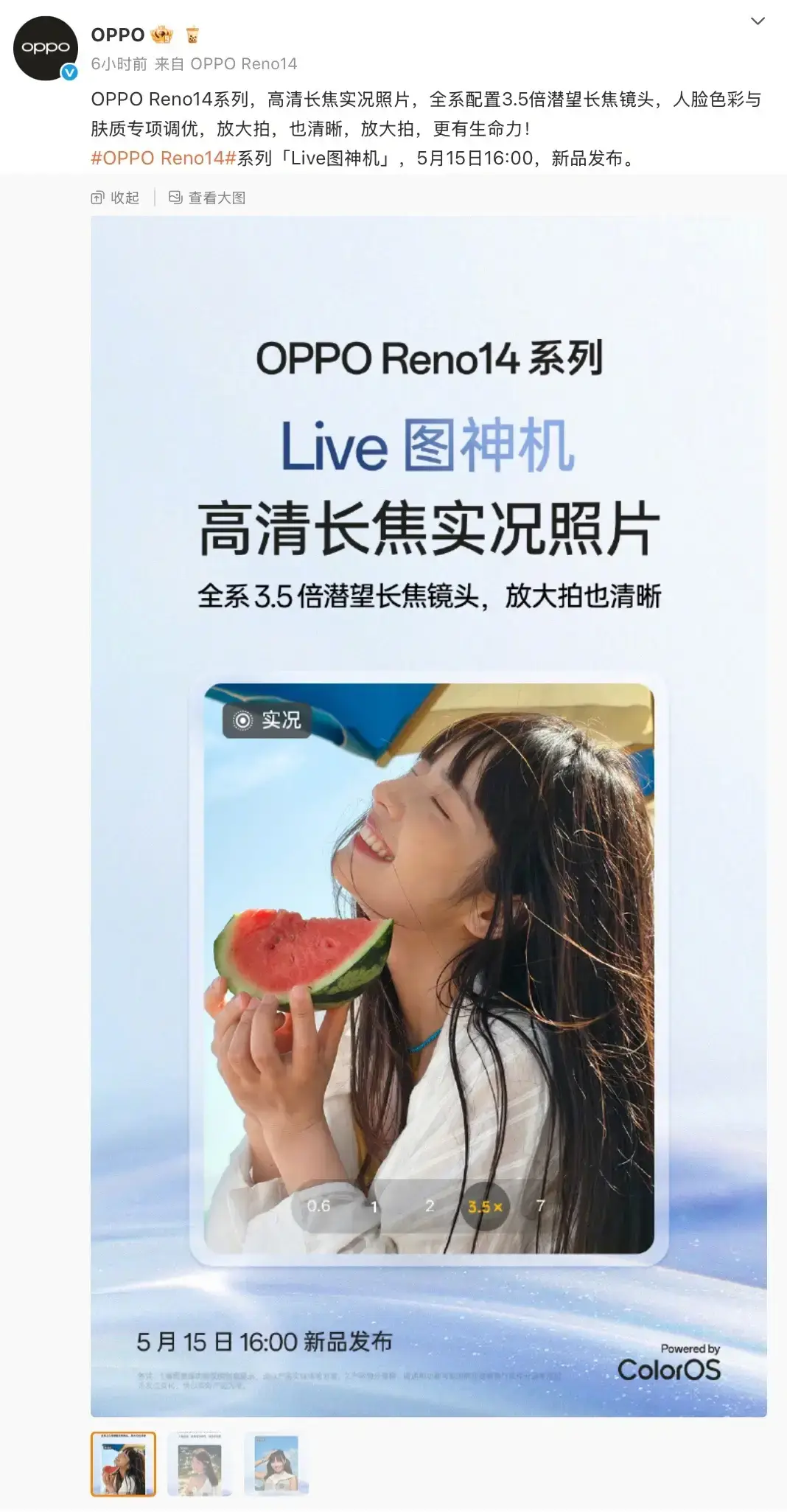
Task: Open the large Reno14 poster image
Action: tap(429, 817)
